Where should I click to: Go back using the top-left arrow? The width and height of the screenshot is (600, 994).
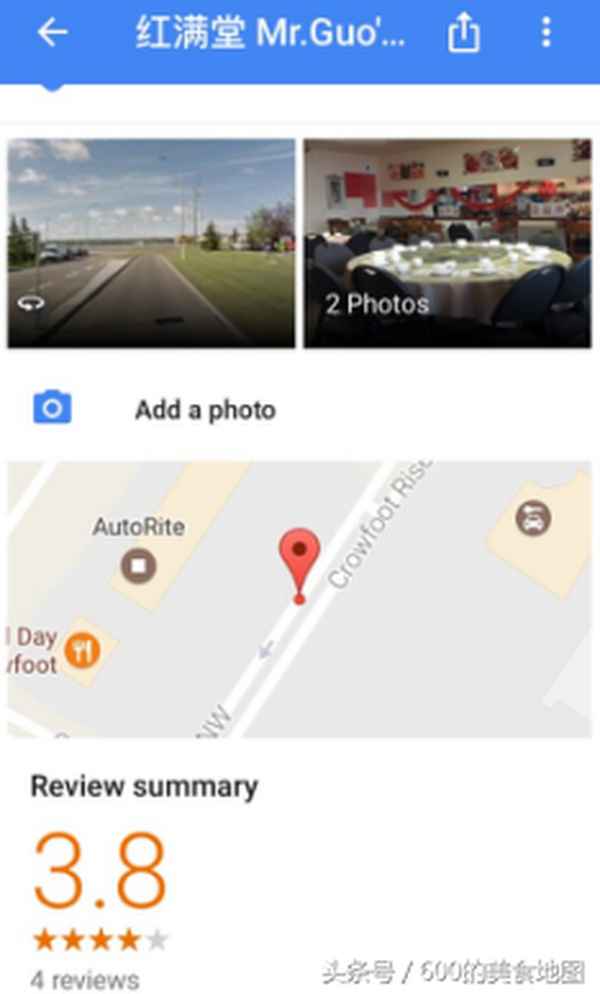(x=52, y=34)
